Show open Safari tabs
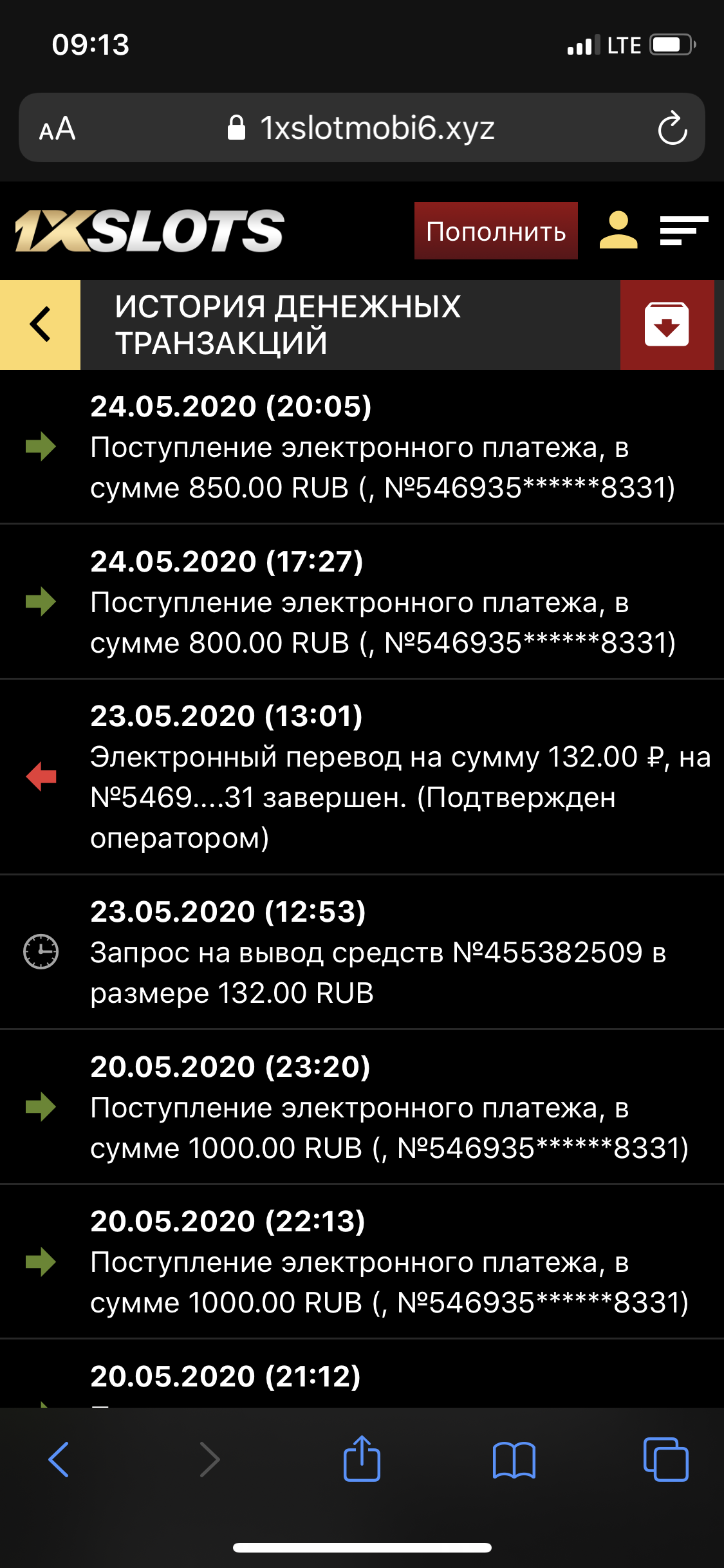724x1568 pixels. point(665,1459)
